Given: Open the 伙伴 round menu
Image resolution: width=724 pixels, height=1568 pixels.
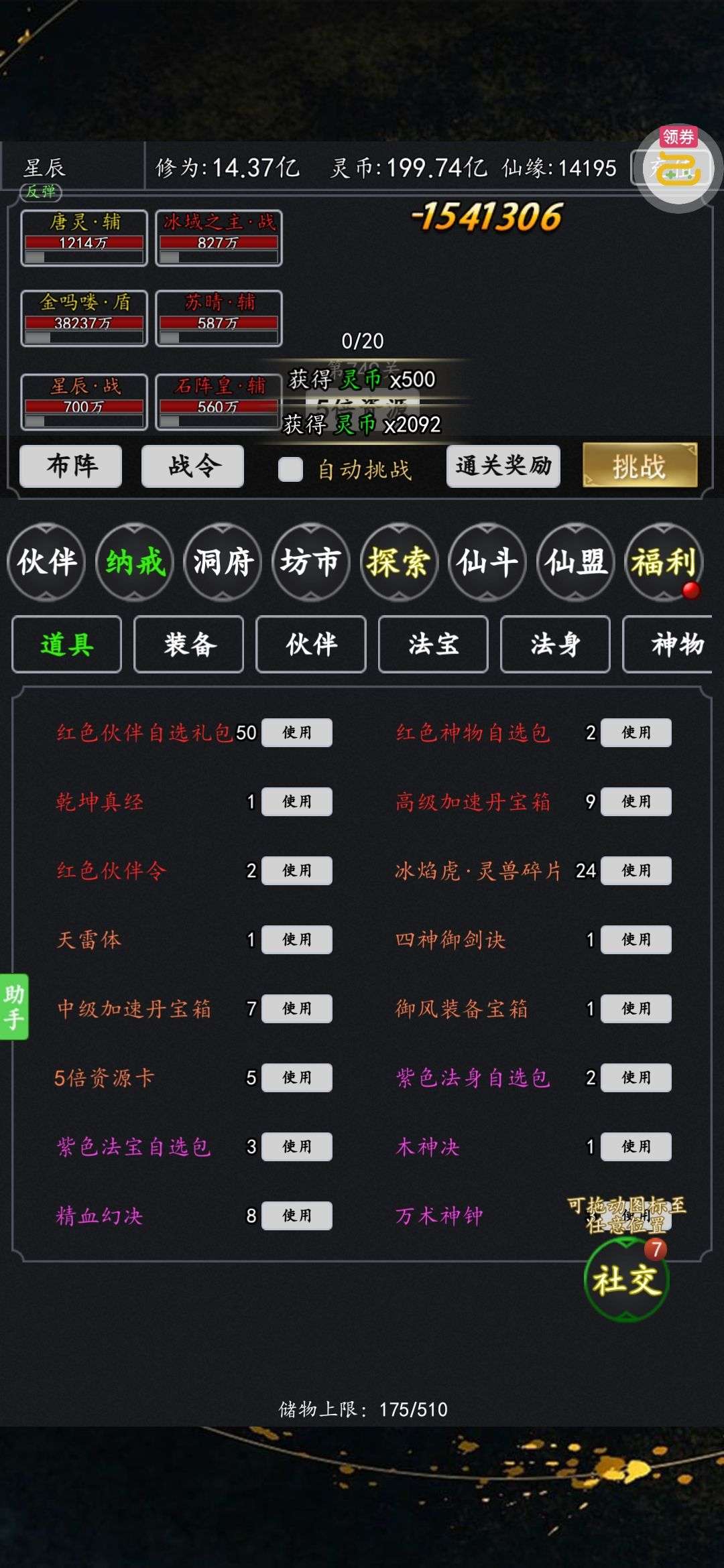Looking at the screenshot, I should [x=46, y=562].
